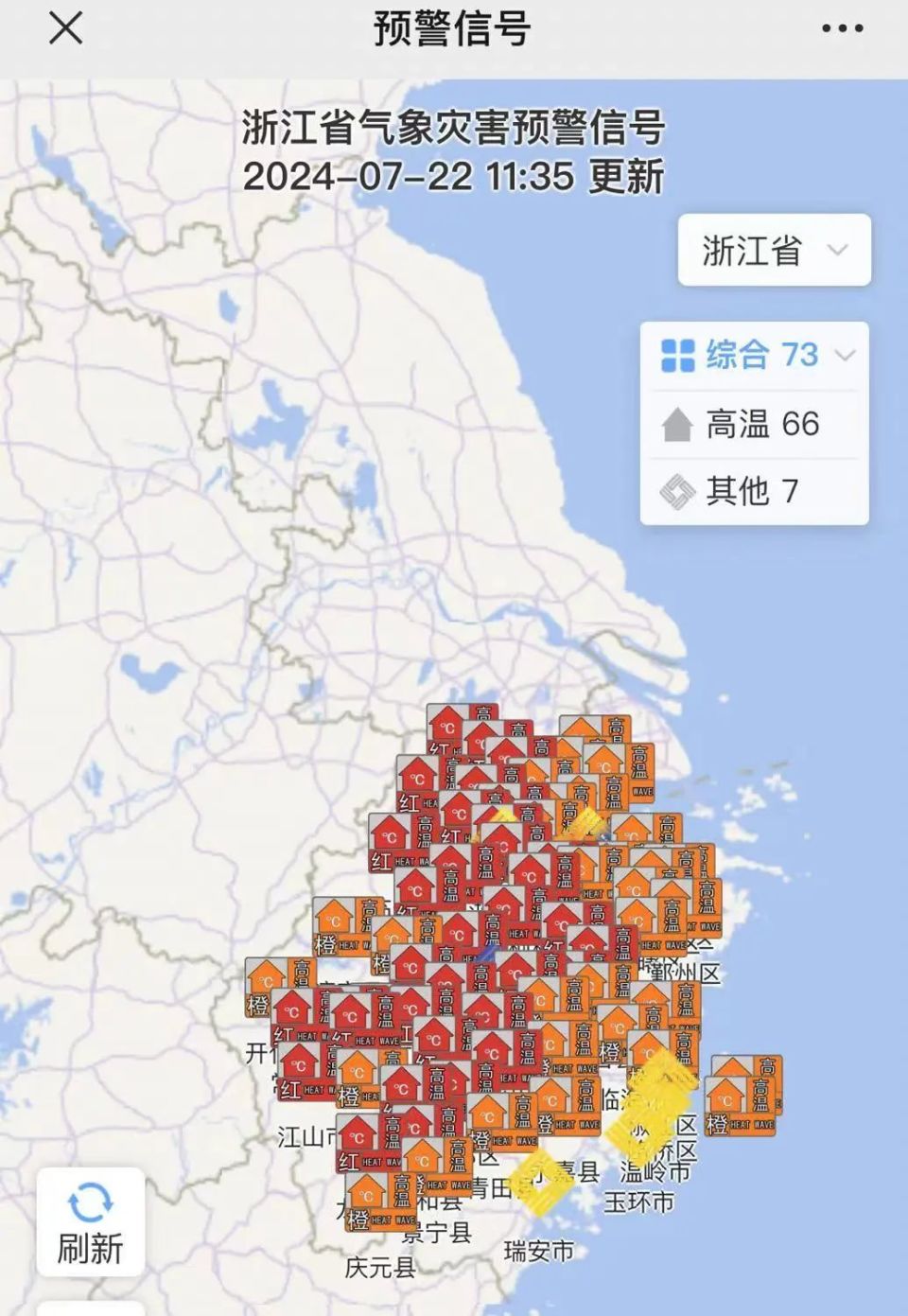This screenshot has width=908, height=1316.
Task: Click the diamond icon beside 其他 7
Action: (676, 491)
